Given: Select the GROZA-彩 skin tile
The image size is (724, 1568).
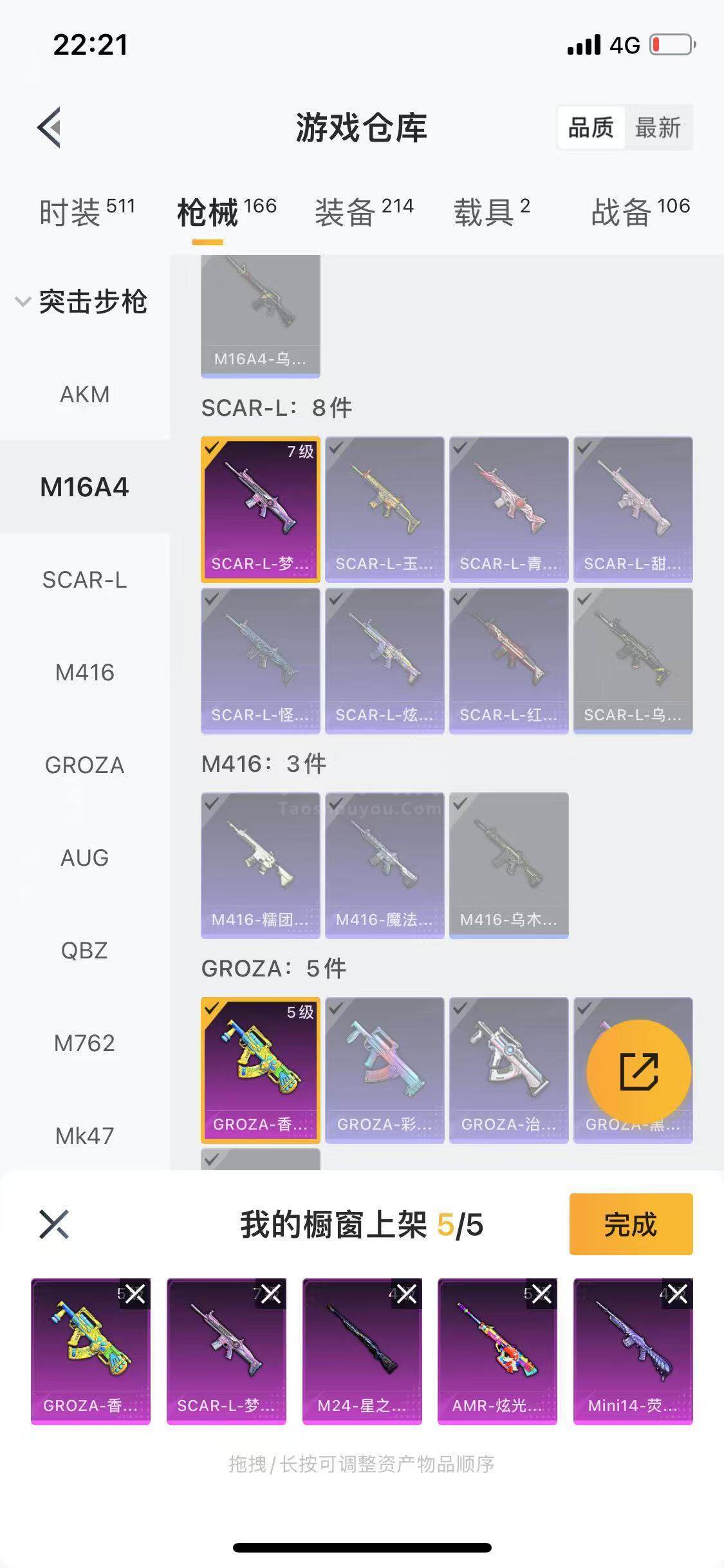Looking at the screenshot, I should 385,1070.
